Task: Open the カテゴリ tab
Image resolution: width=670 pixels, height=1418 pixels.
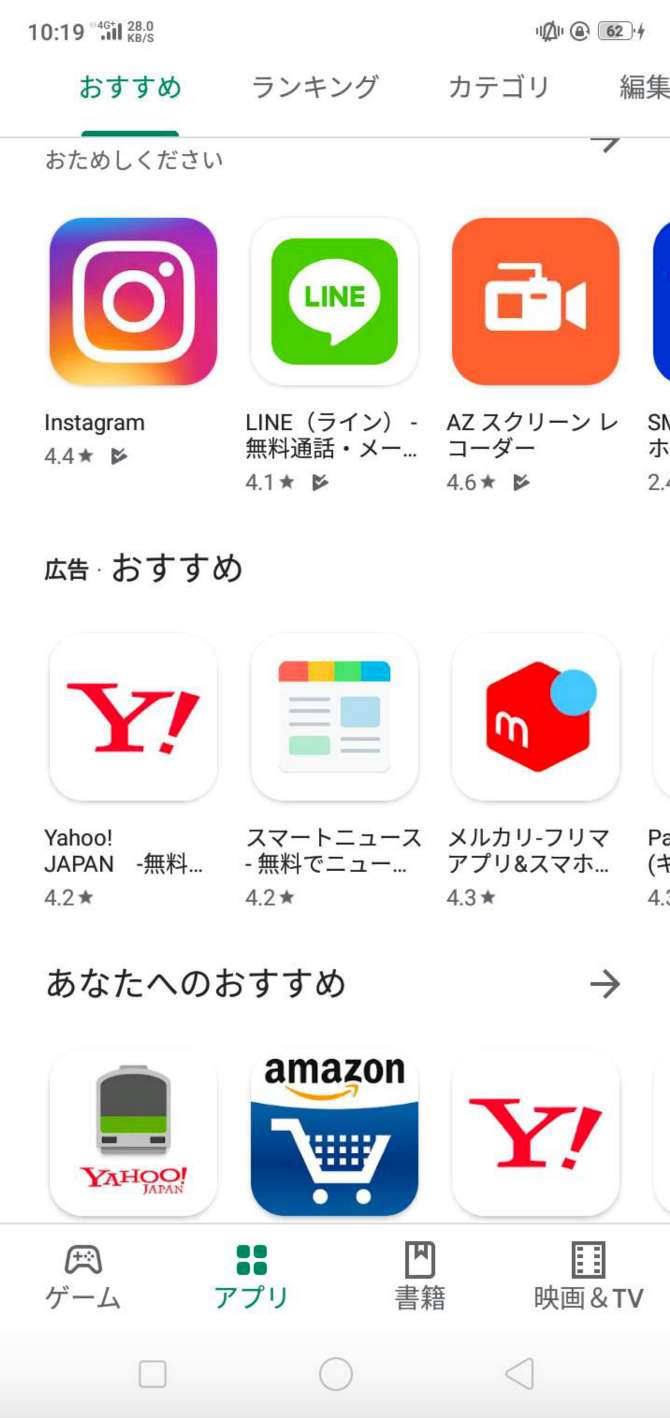Action: pos(499,88)
